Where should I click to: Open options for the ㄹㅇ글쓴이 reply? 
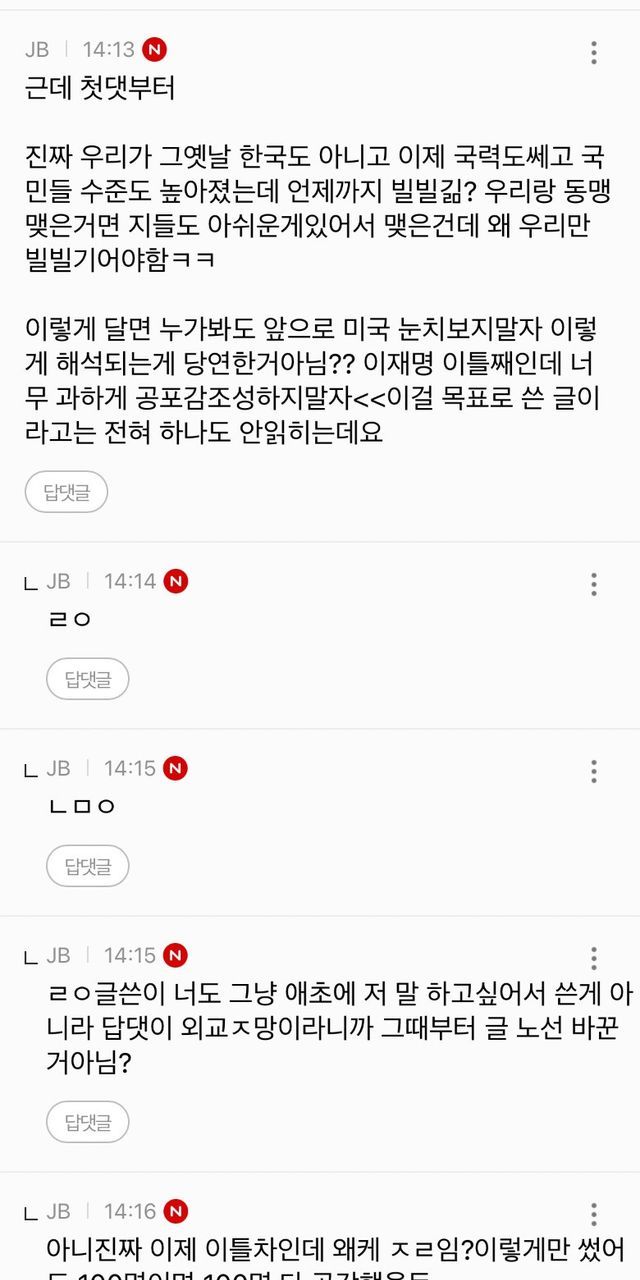(x=594, y=959)
